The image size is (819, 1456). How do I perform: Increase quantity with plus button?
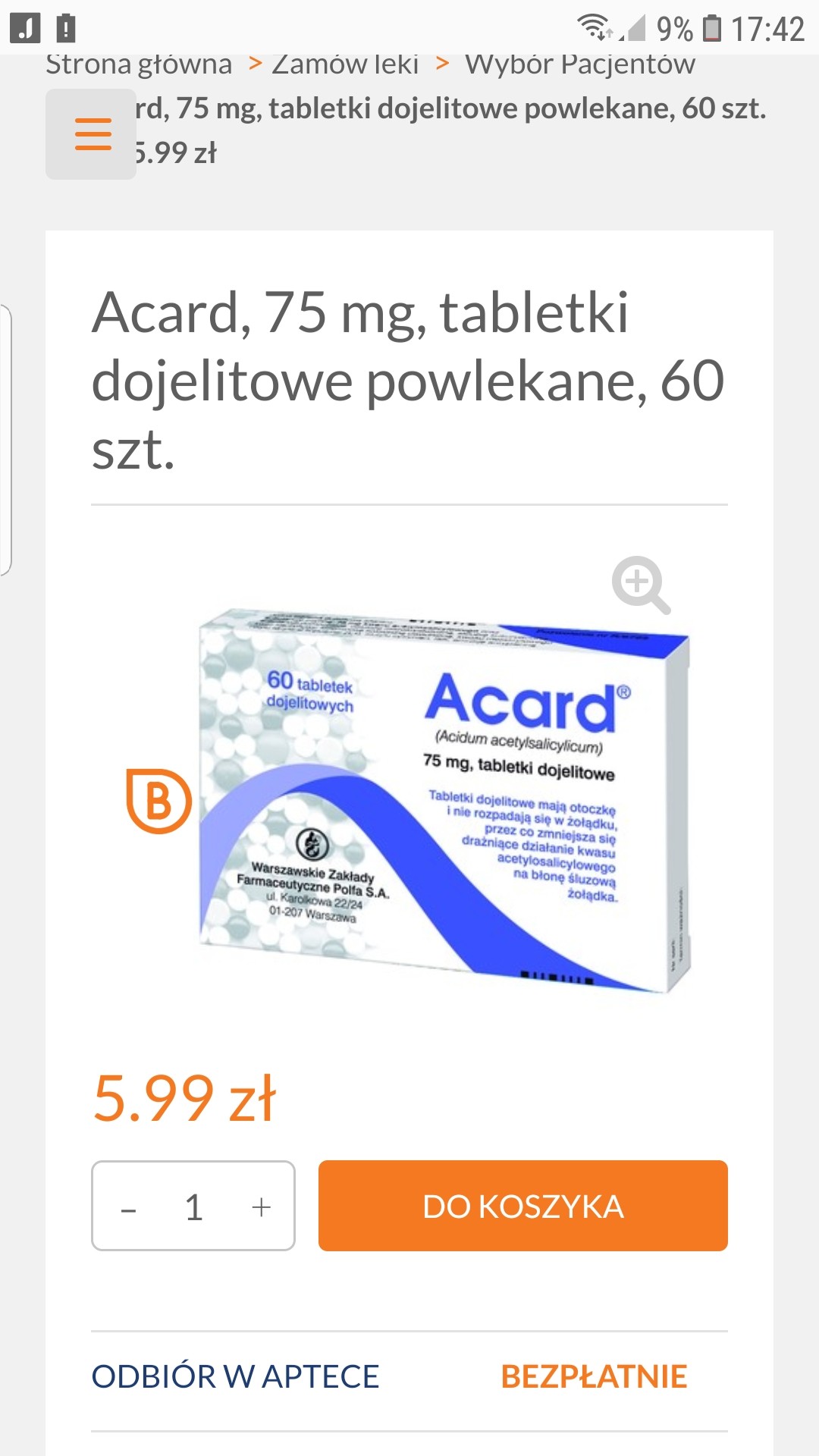coord(261,1207)
